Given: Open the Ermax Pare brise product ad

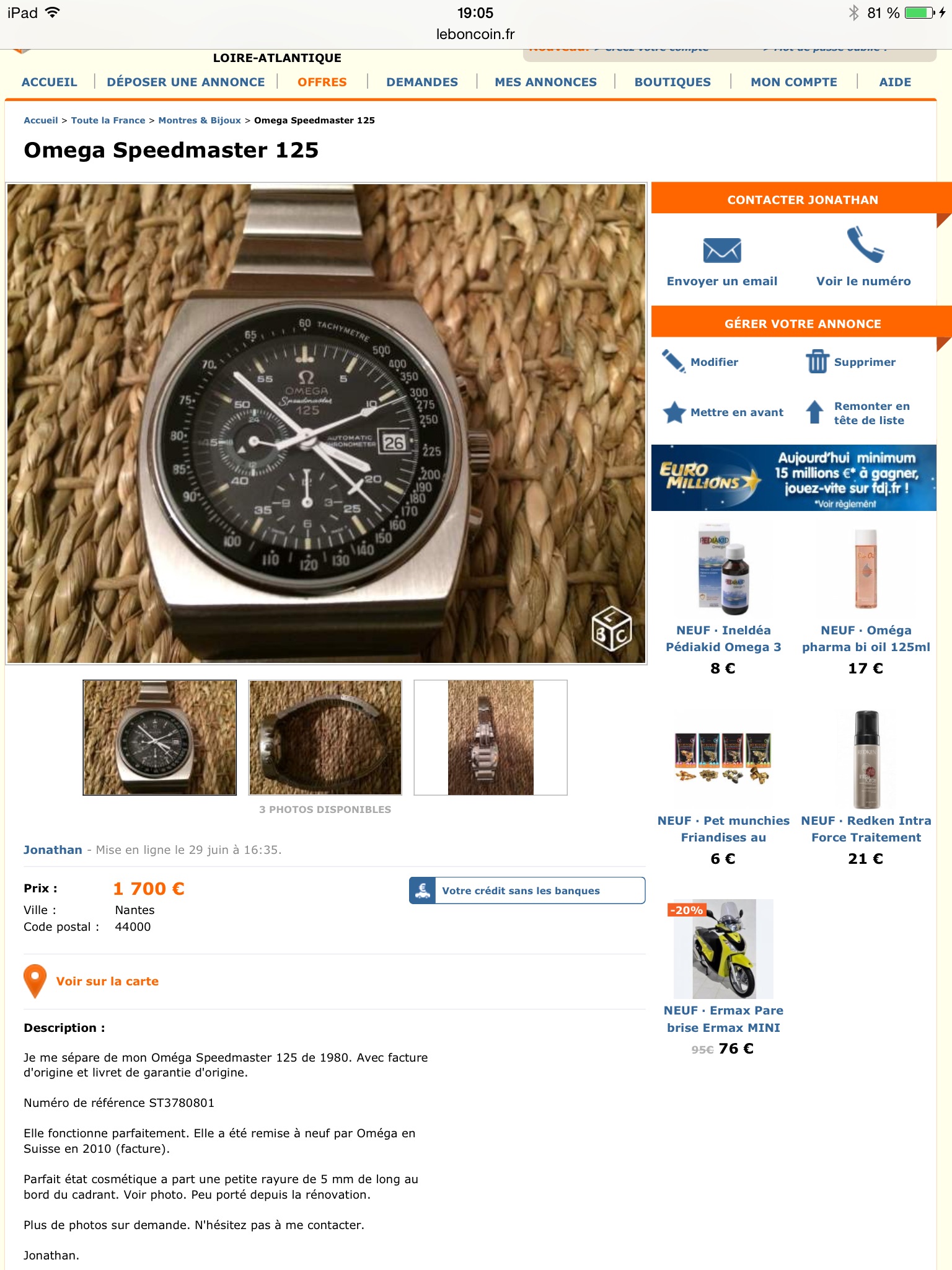Looking at the screenshot, I should tap(723, 978).
